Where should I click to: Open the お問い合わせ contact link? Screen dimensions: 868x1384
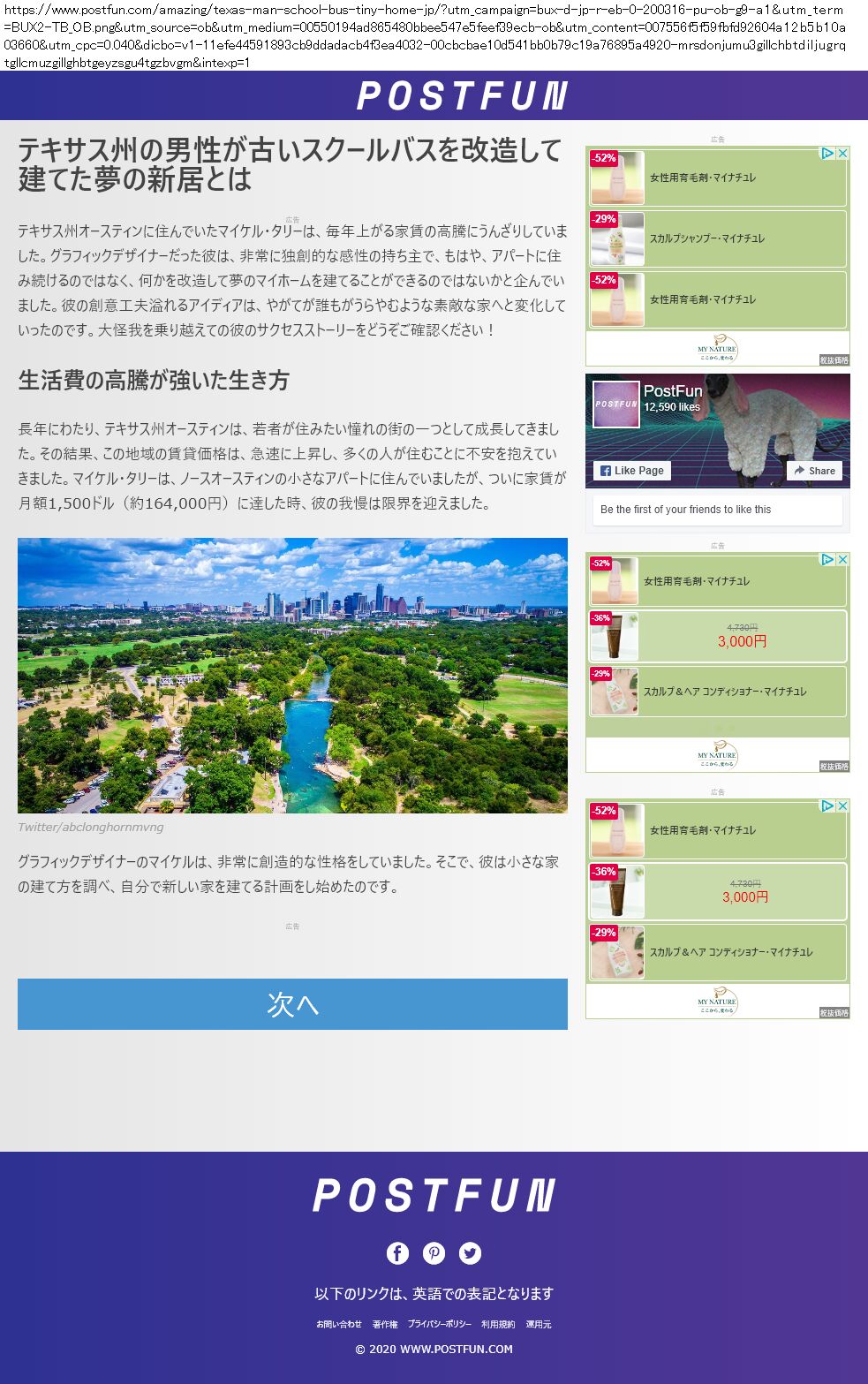coord(339,1324)
